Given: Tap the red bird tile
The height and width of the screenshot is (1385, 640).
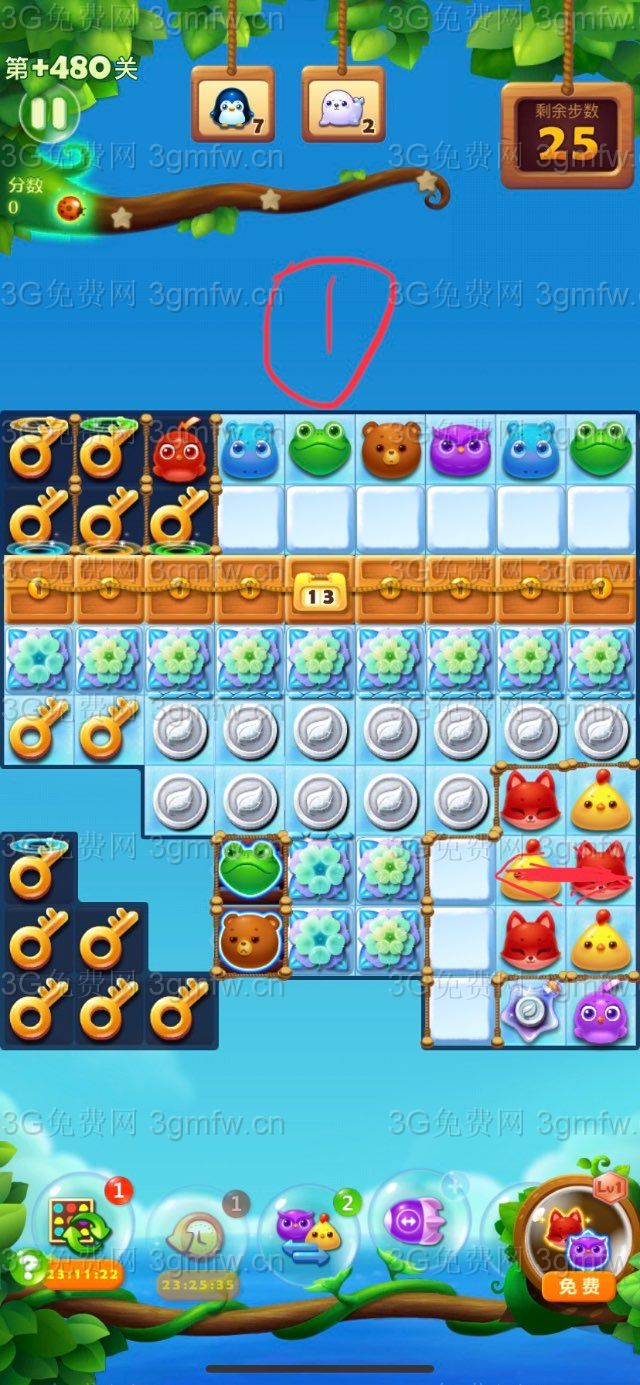Looking at the screenshot, I should (178, 451).
